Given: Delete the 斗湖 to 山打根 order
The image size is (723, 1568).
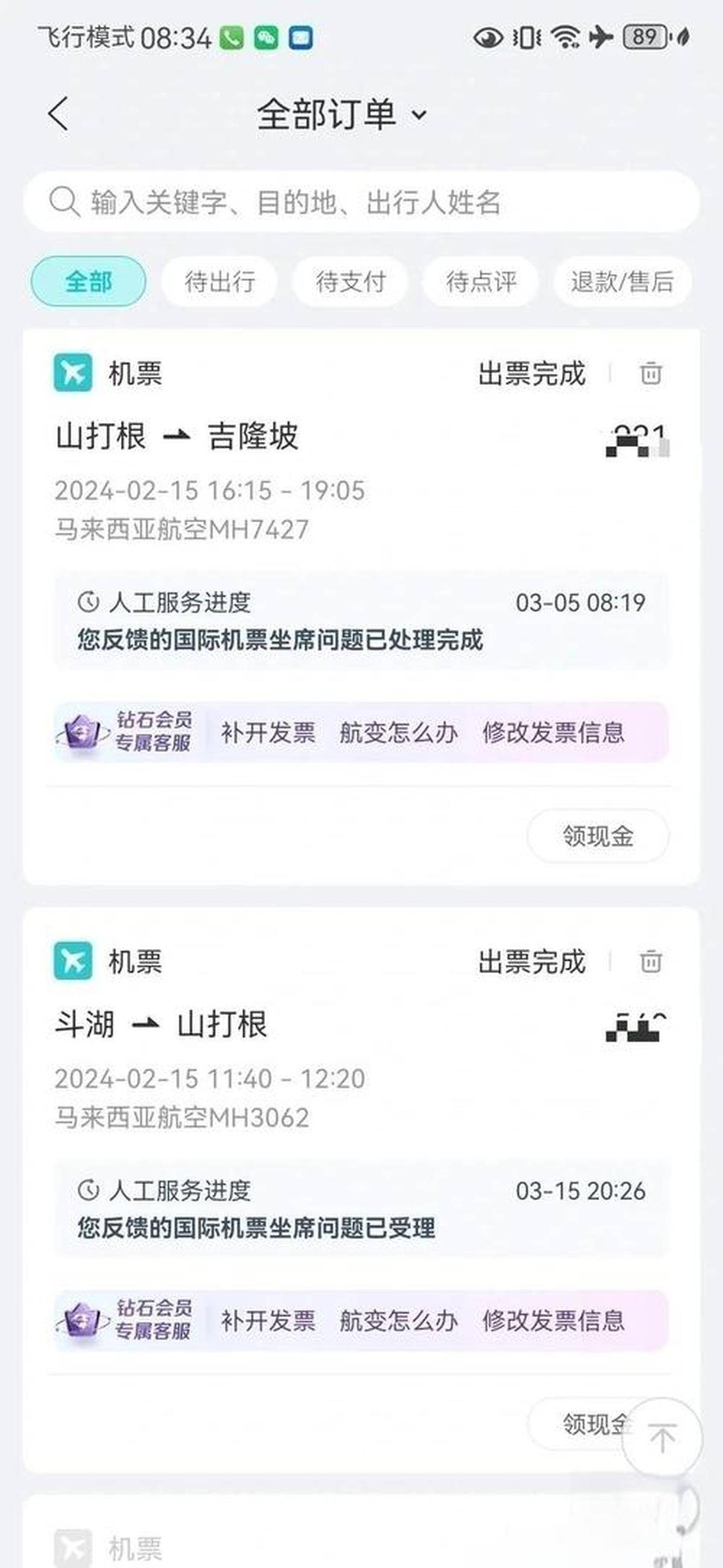Looking at the screenshot, I should point(651,962).
